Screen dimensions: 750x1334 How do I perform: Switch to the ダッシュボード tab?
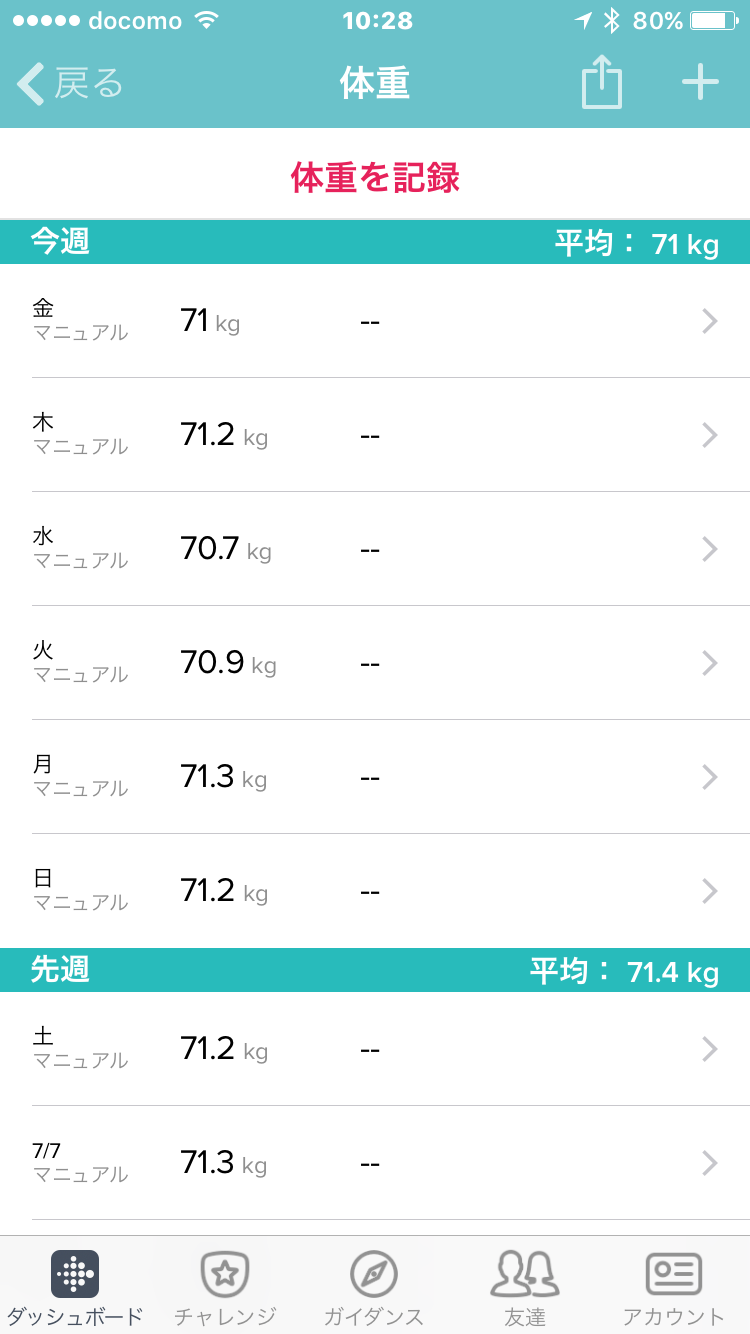point(75,1288)
